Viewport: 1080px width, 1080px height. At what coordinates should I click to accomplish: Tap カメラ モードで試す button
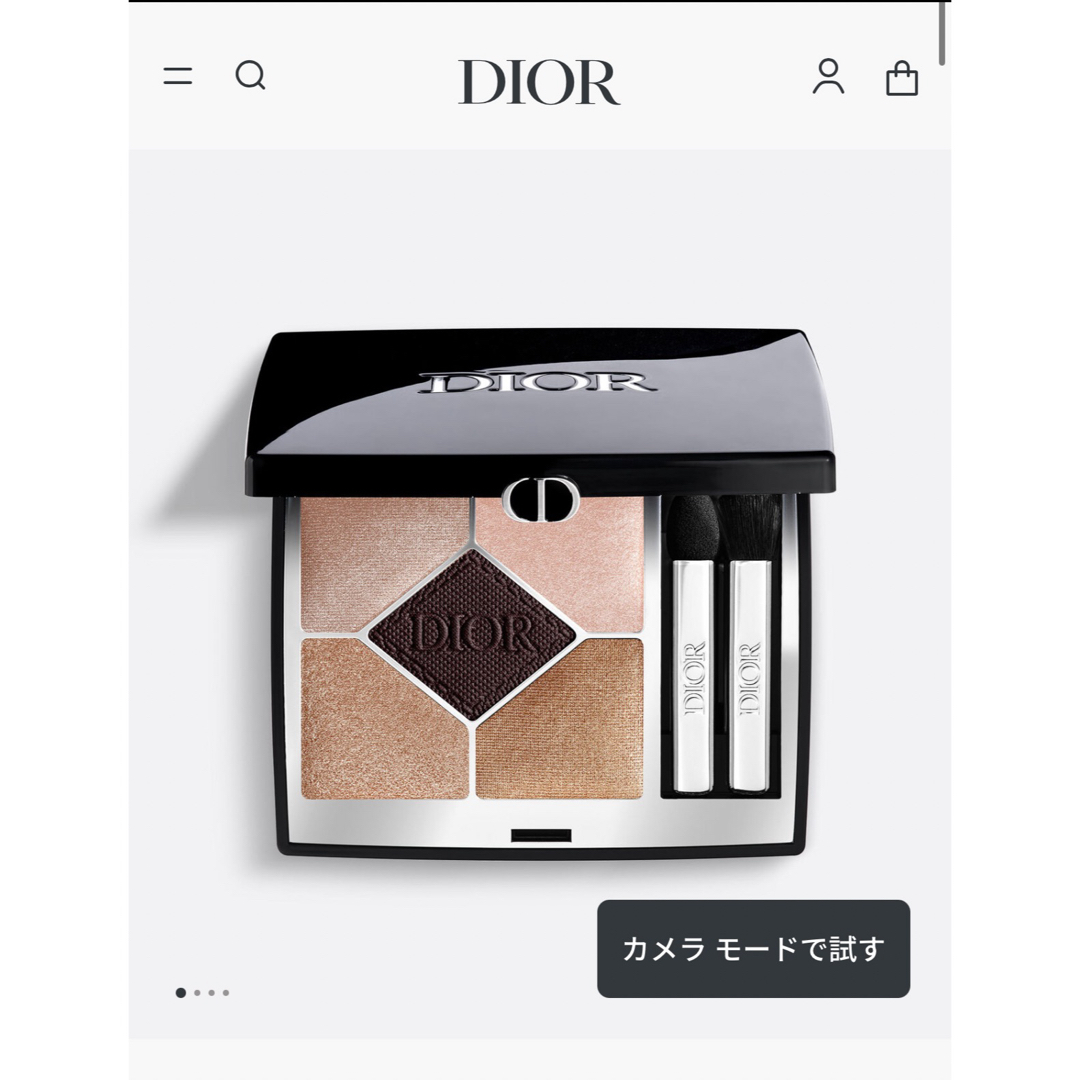point(753,949)
